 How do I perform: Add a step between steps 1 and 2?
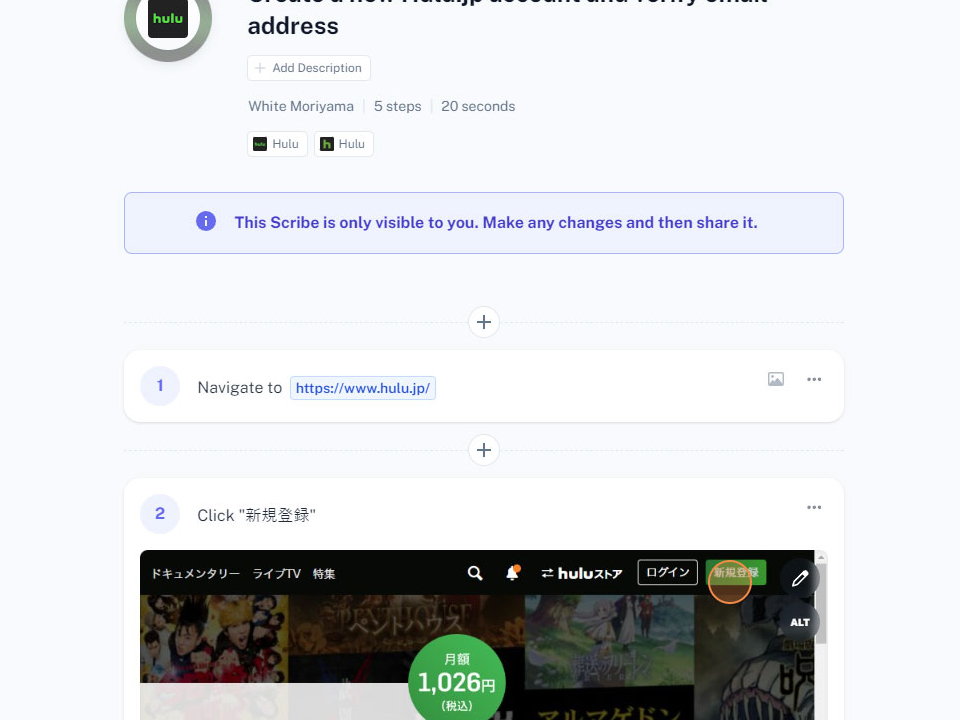[484, 450]
